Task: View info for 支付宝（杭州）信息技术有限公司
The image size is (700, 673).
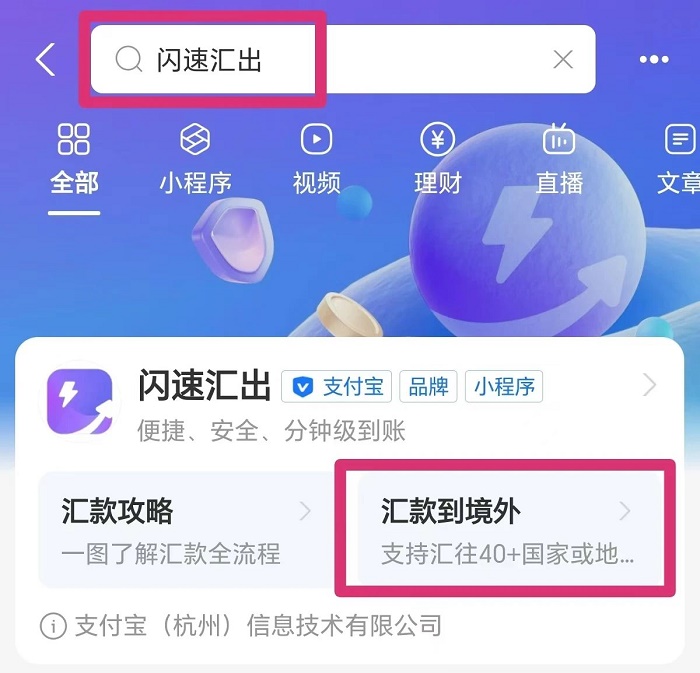Action: point(52,627)
